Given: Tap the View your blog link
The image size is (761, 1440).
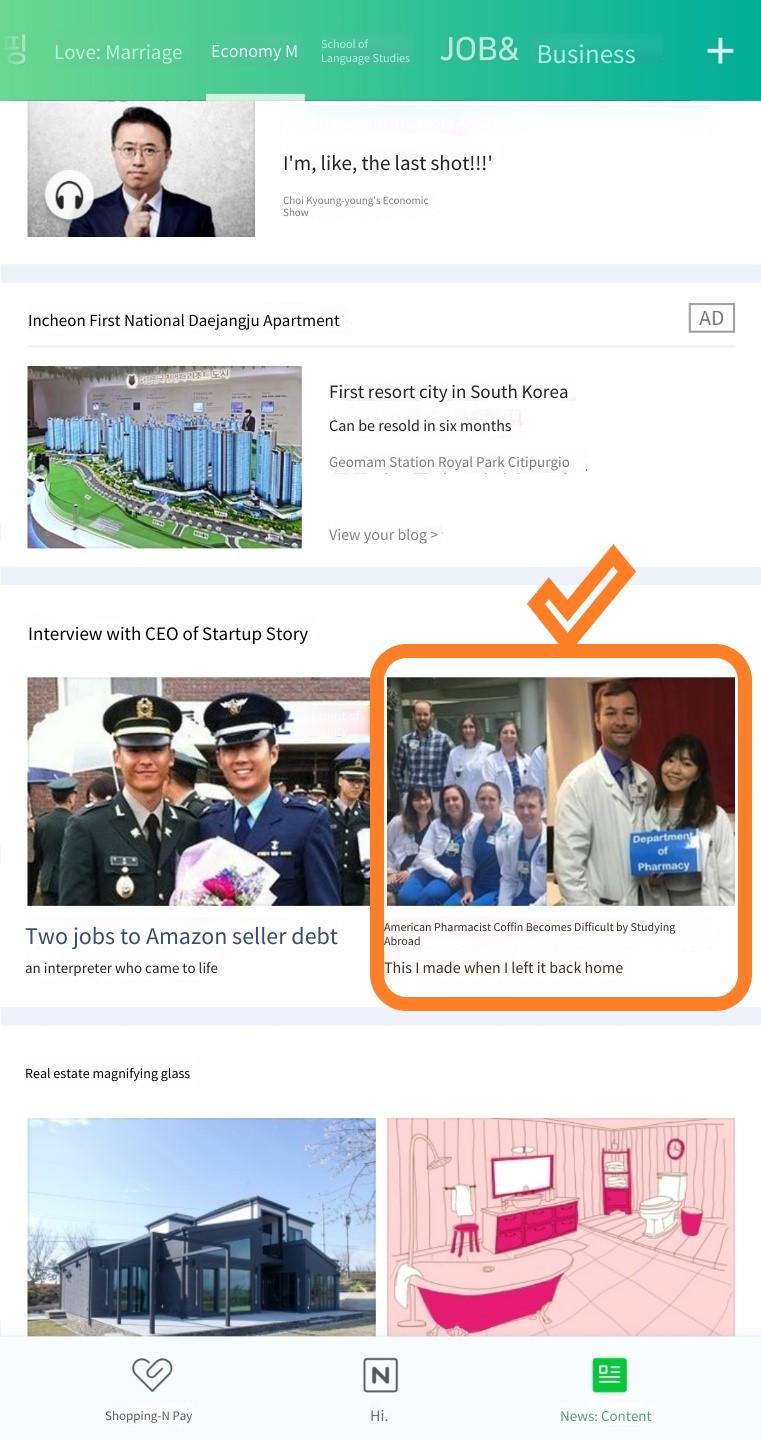Looking at the screenshot, I should click(383, 535).
